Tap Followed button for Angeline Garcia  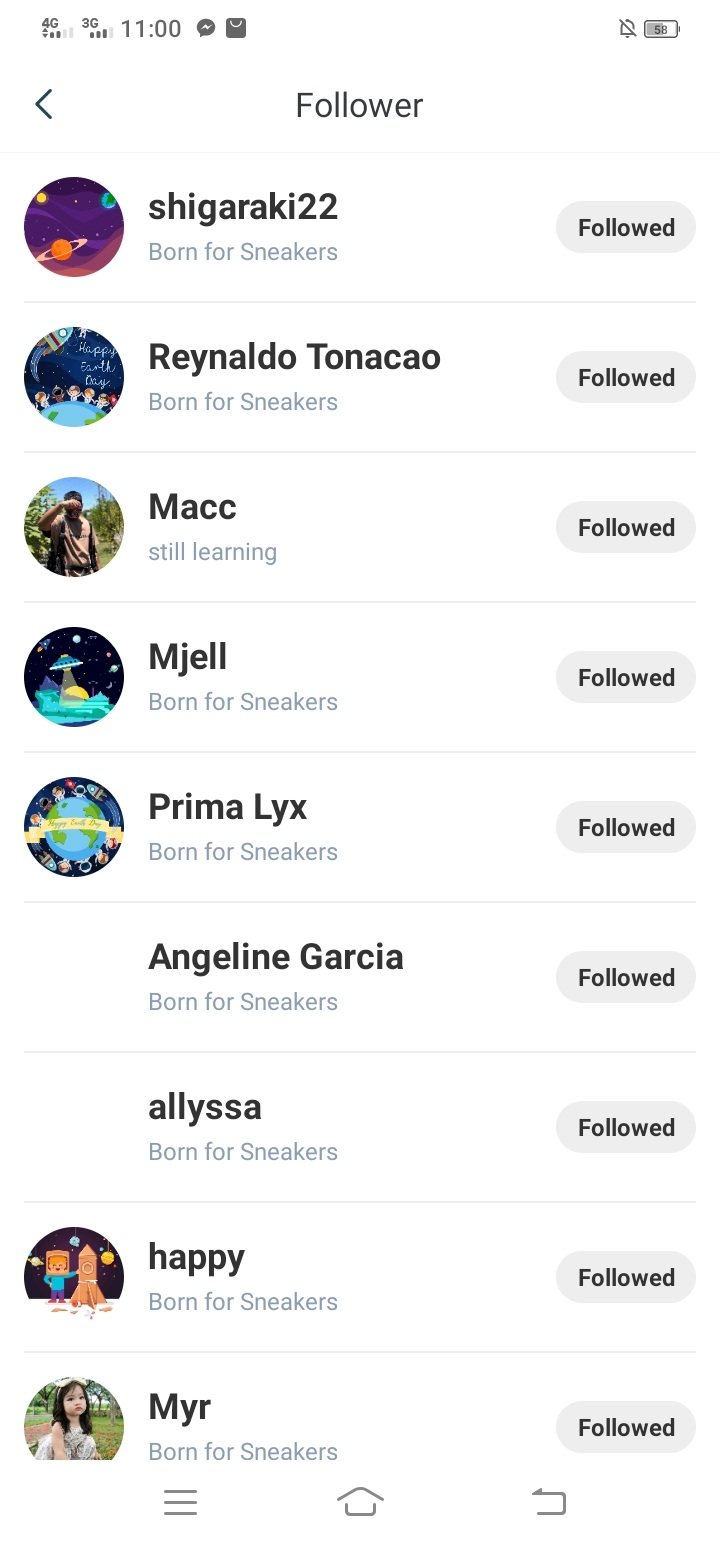point(625,978)
